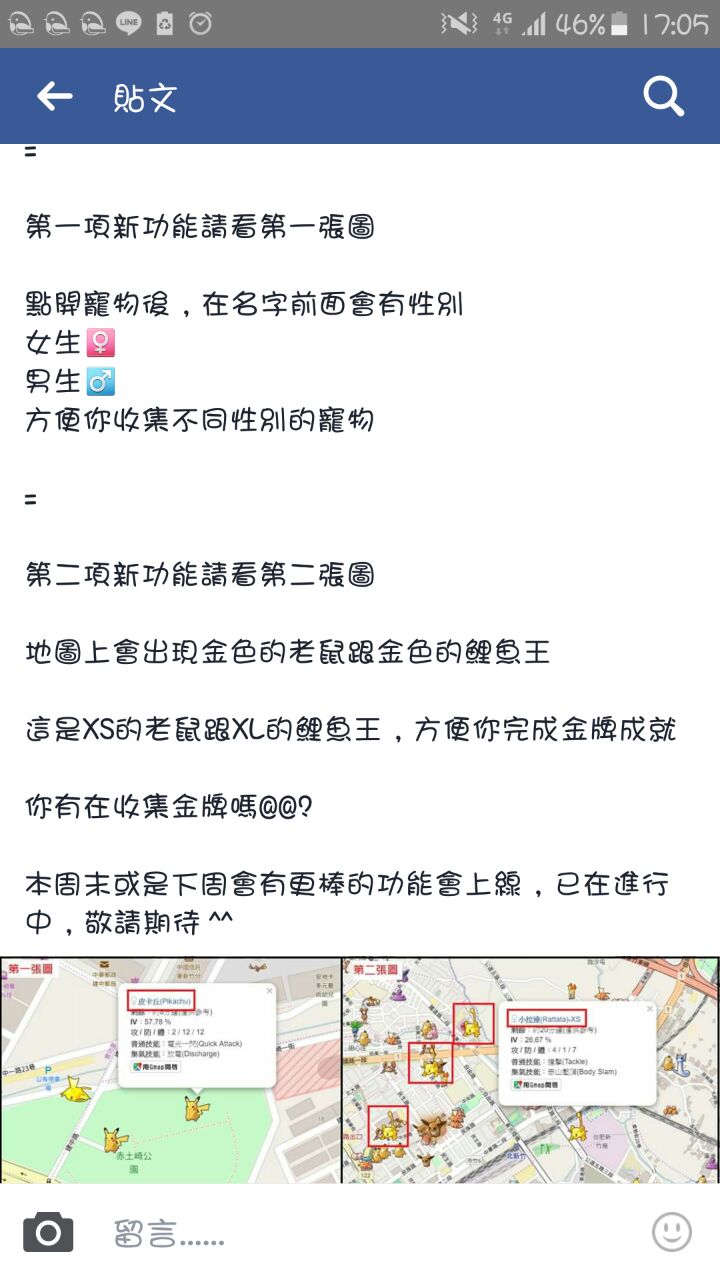Screen dimensions: 720x1280
Task: Open the second post image 第二張圖
Action: coord(531,1070)
